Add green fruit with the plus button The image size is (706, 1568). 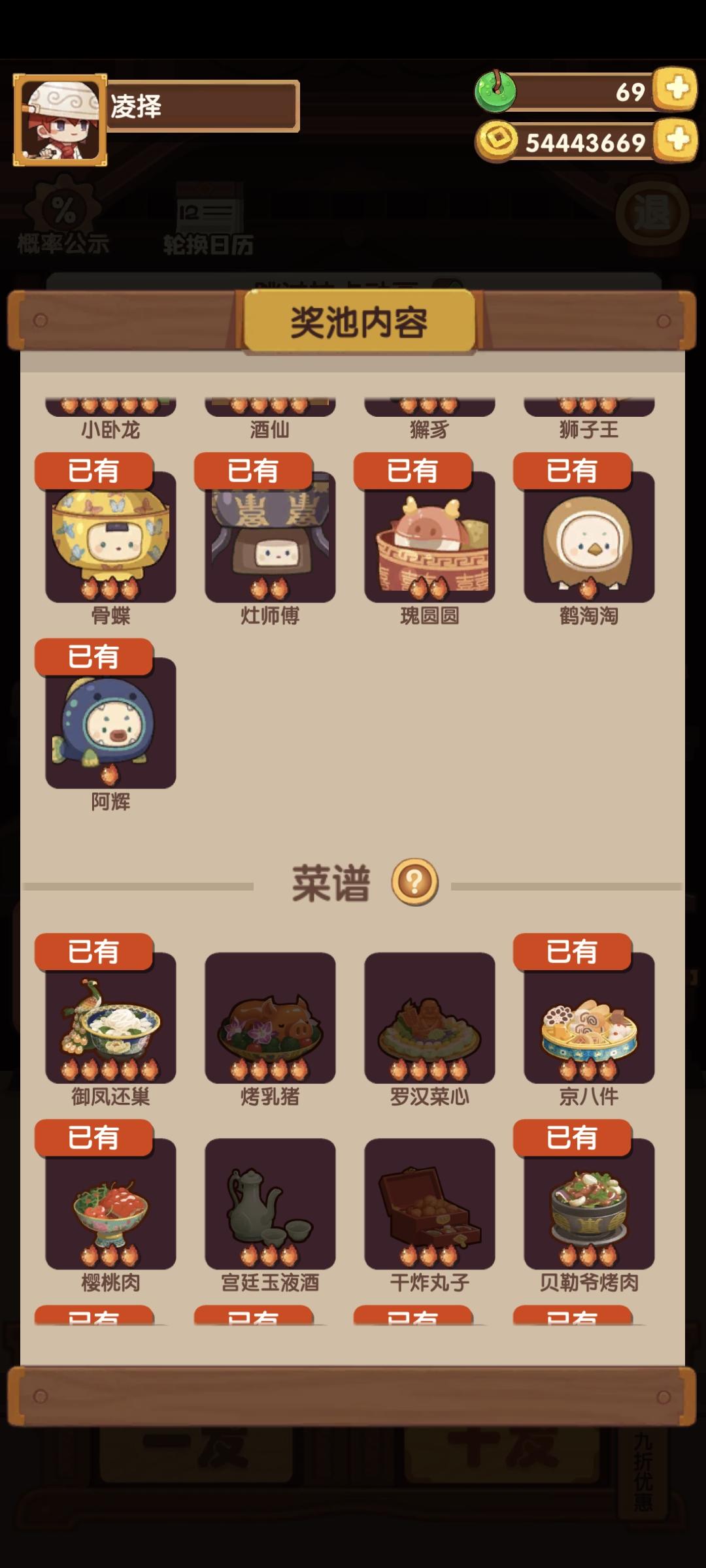[x=677, y=92]
